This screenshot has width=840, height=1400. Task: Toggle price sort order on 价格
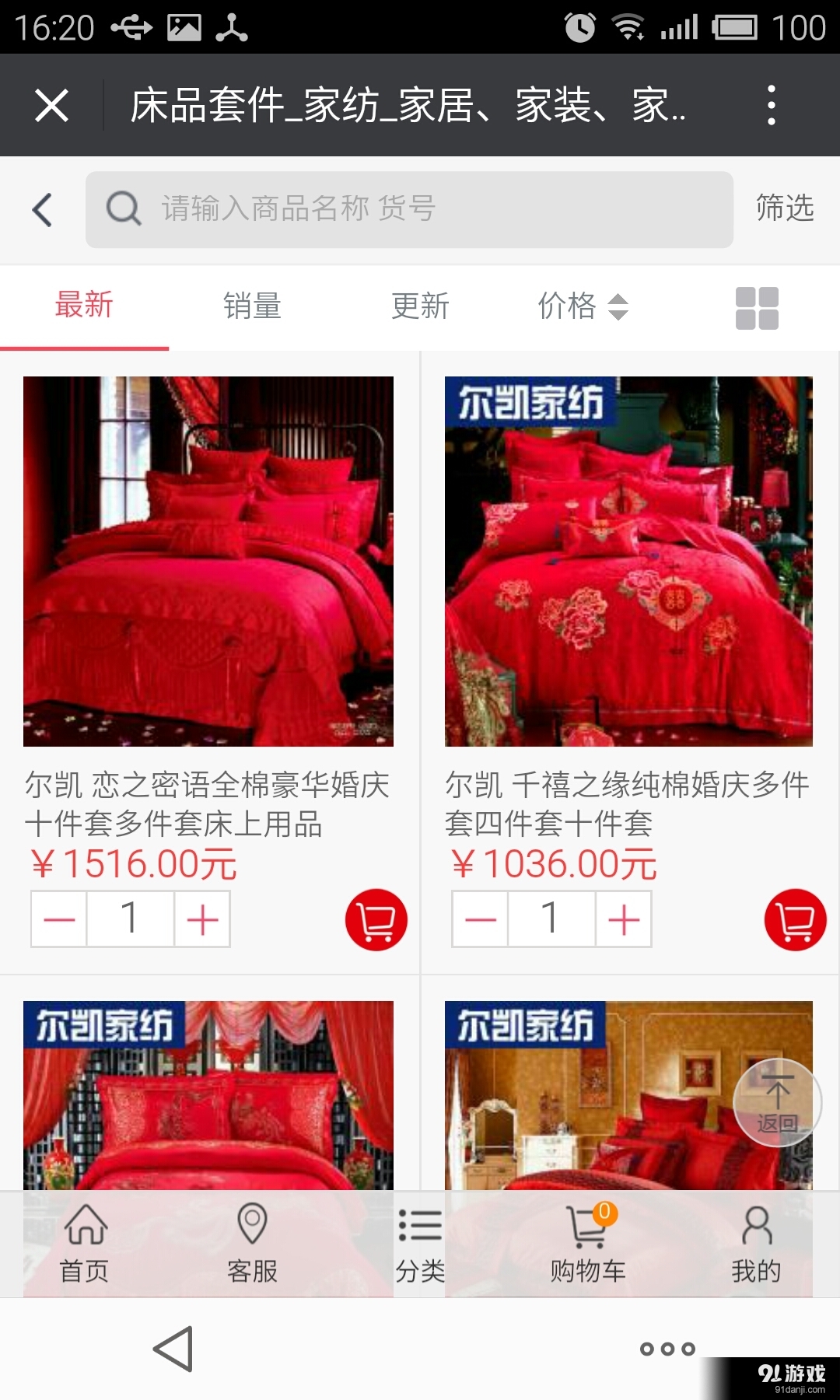pyautogui.click(x=581, y=306)
